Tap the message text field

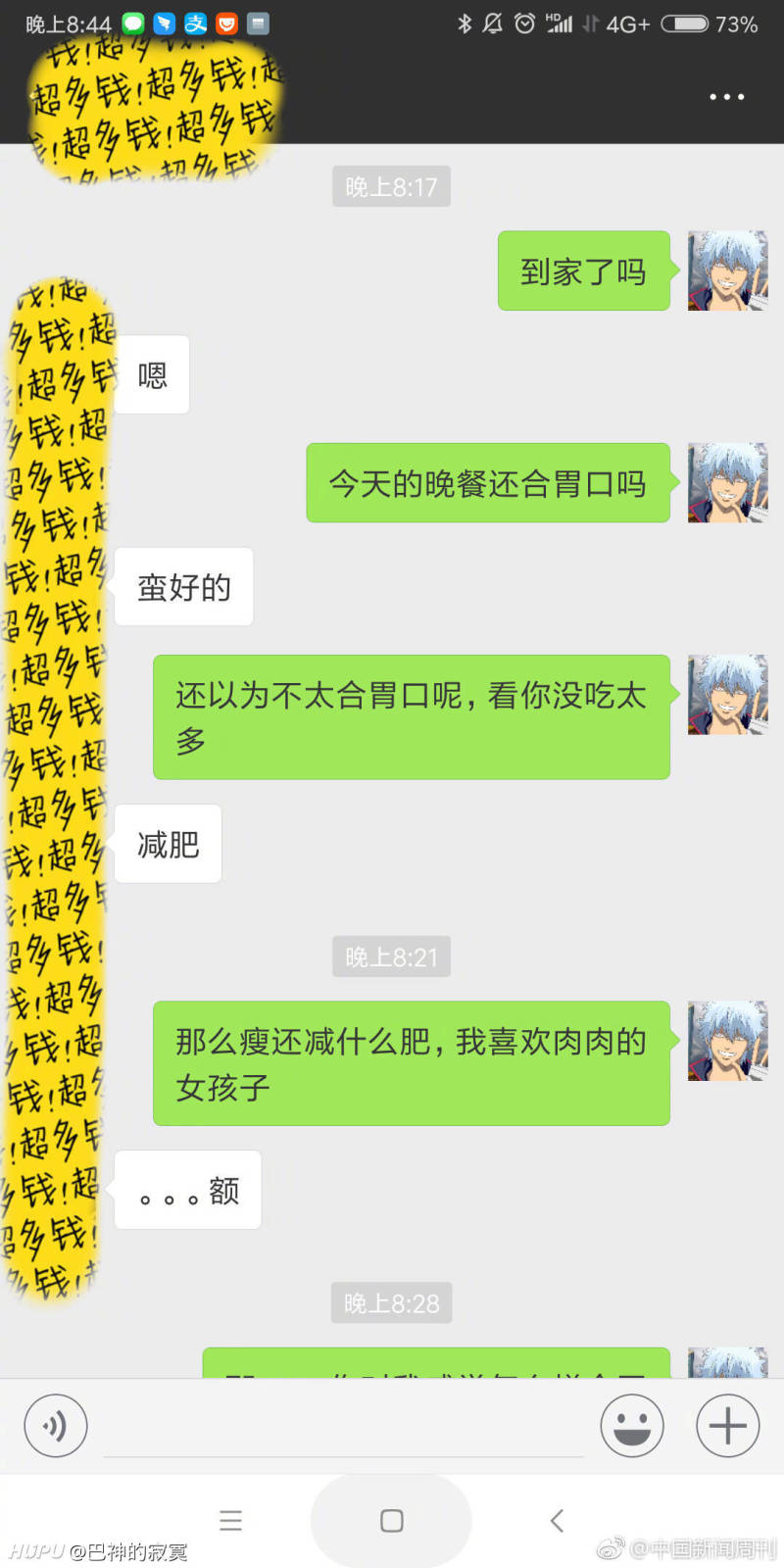[x=343, y=1427]
